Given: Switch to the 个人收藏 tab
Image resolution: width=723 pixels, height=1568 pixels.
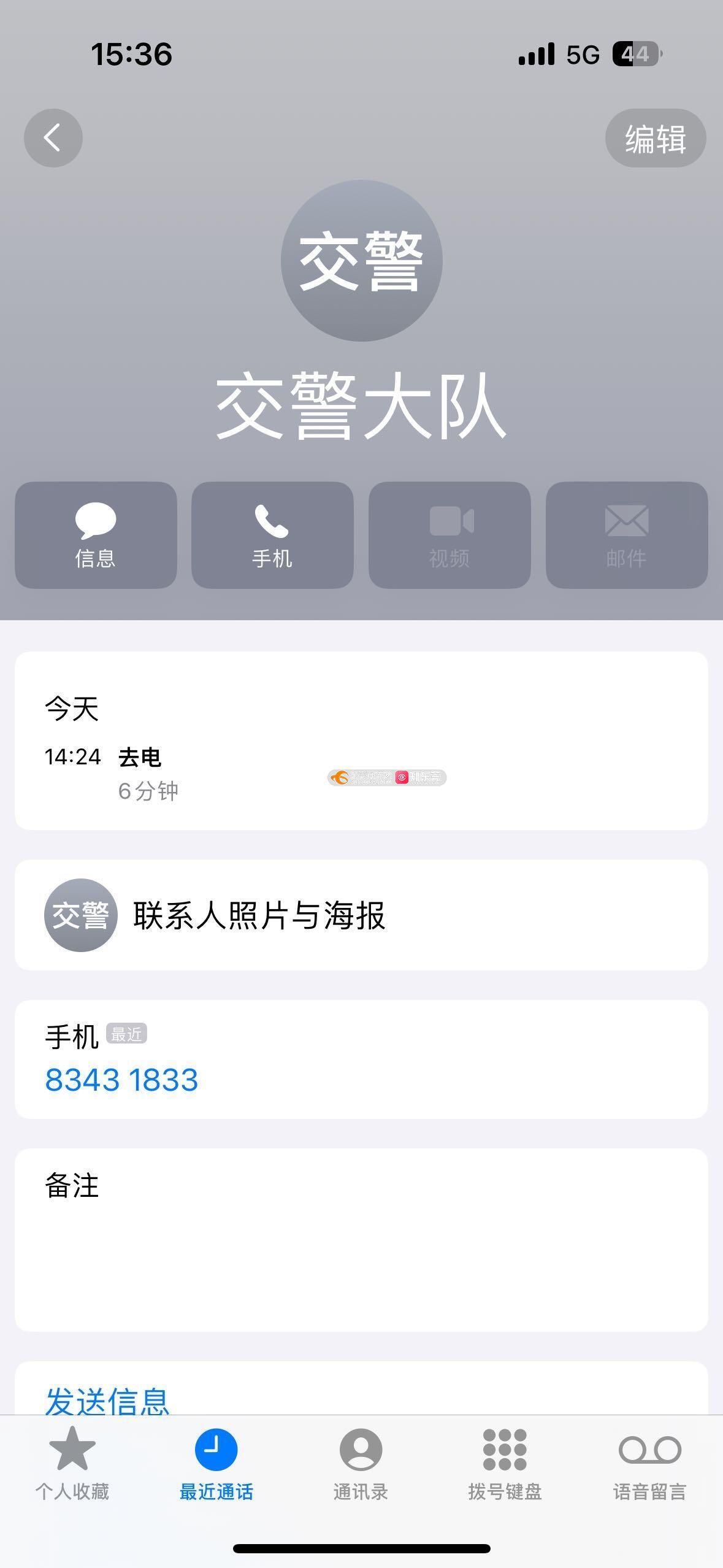Looking at the screenshot, I should (x=72, y=1464).
